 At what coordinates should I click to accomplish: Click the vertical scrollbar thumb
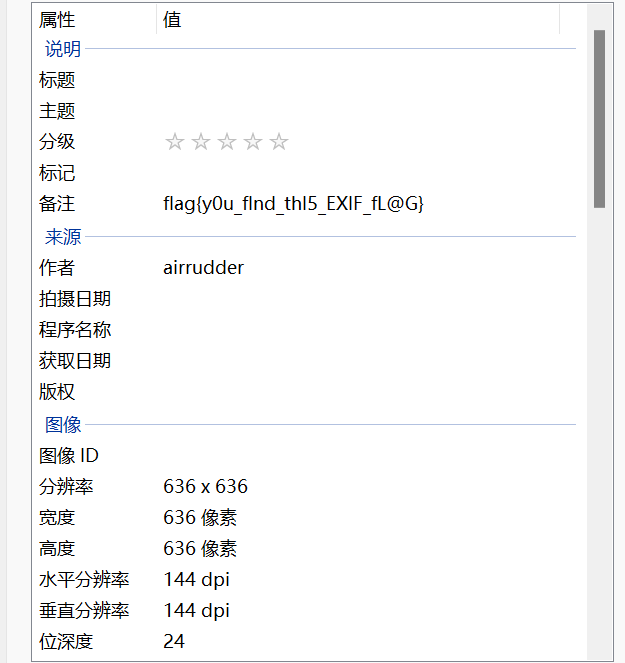click(599, 118)
